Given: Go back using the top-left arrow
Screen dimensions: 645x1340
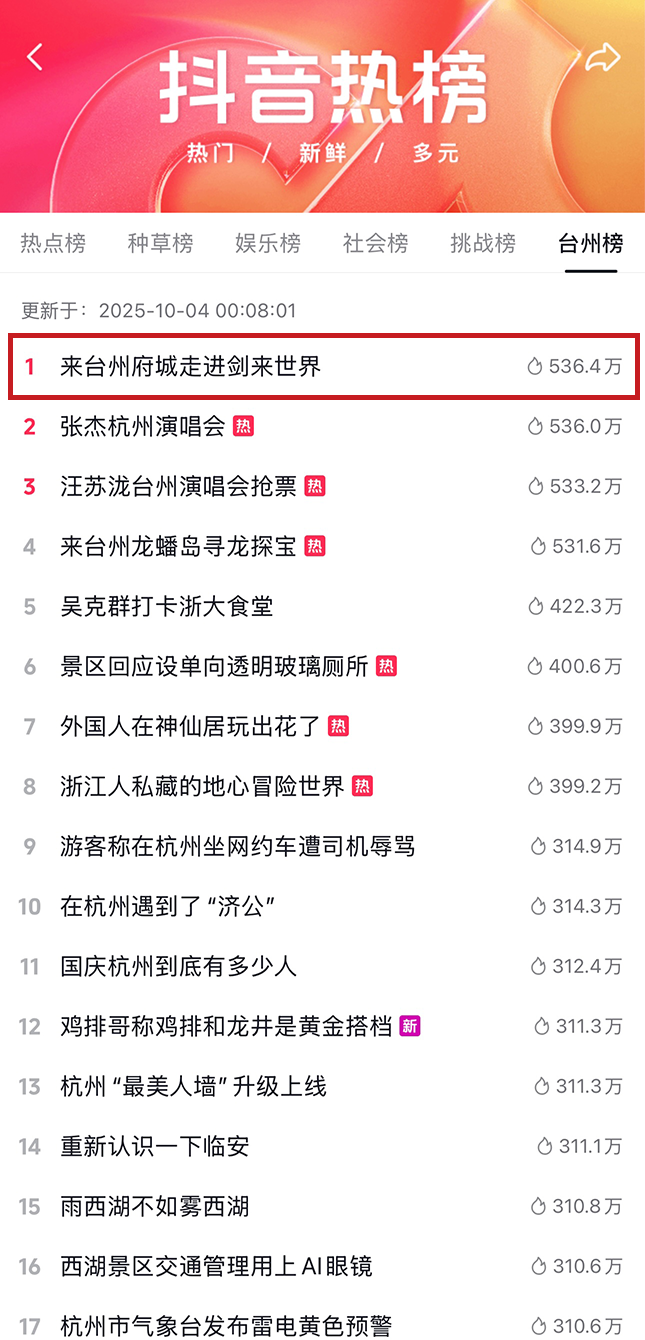Looking at the screenshot, I should click(35, 57).
